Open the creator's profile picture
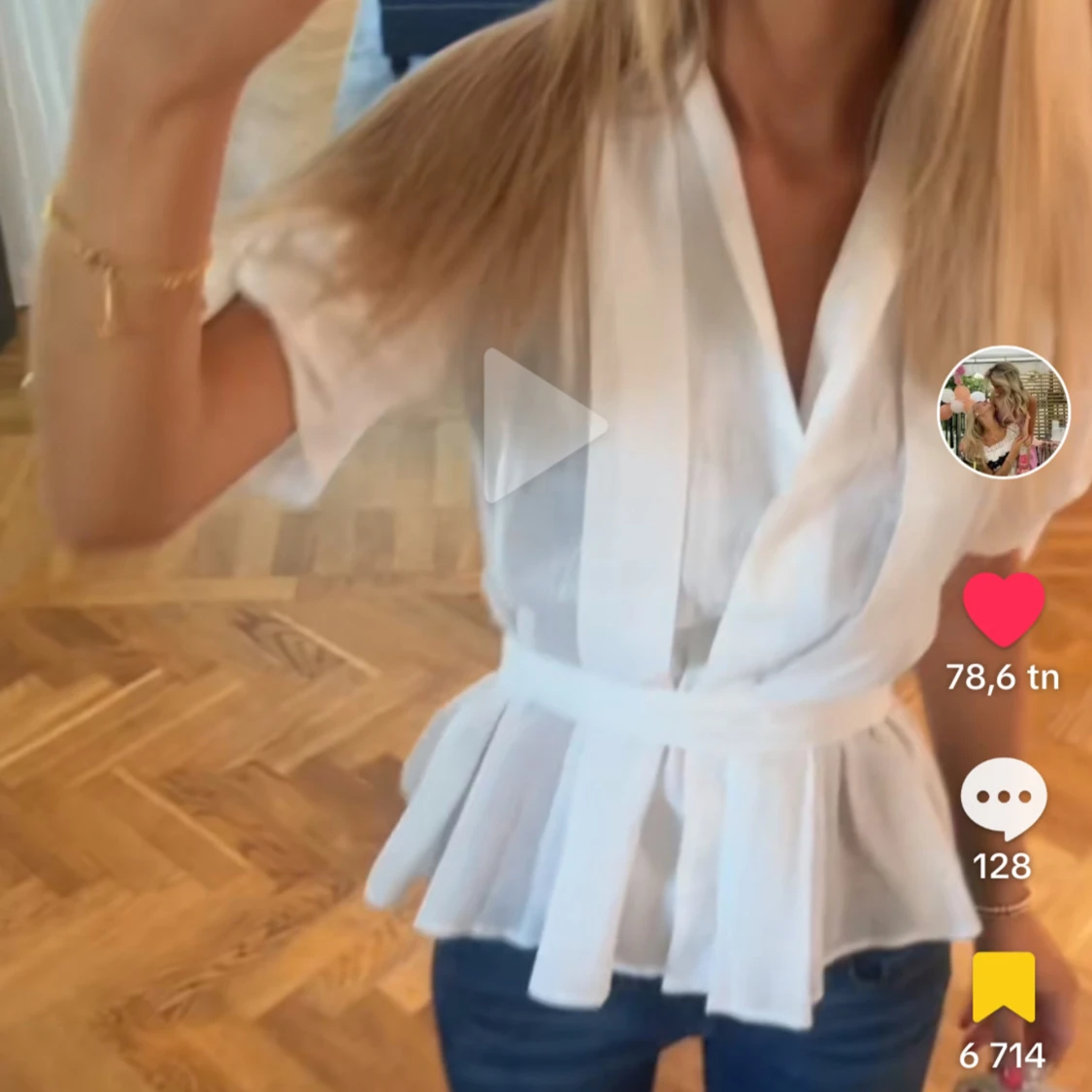 pyautogui.click(x=1004, y=412)
